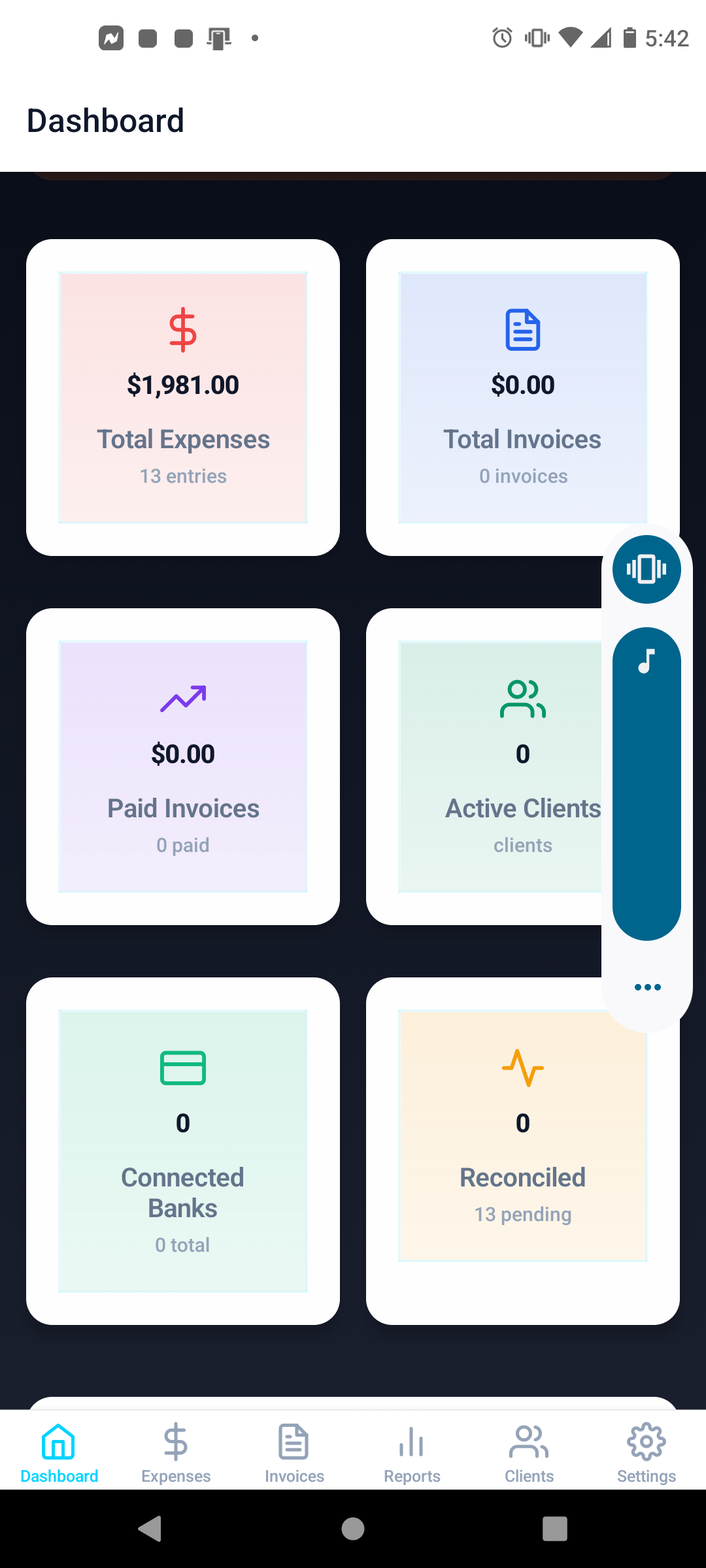Open the Settings tab
This screenshot has width=706, height=1568.
pos(647,1452)
